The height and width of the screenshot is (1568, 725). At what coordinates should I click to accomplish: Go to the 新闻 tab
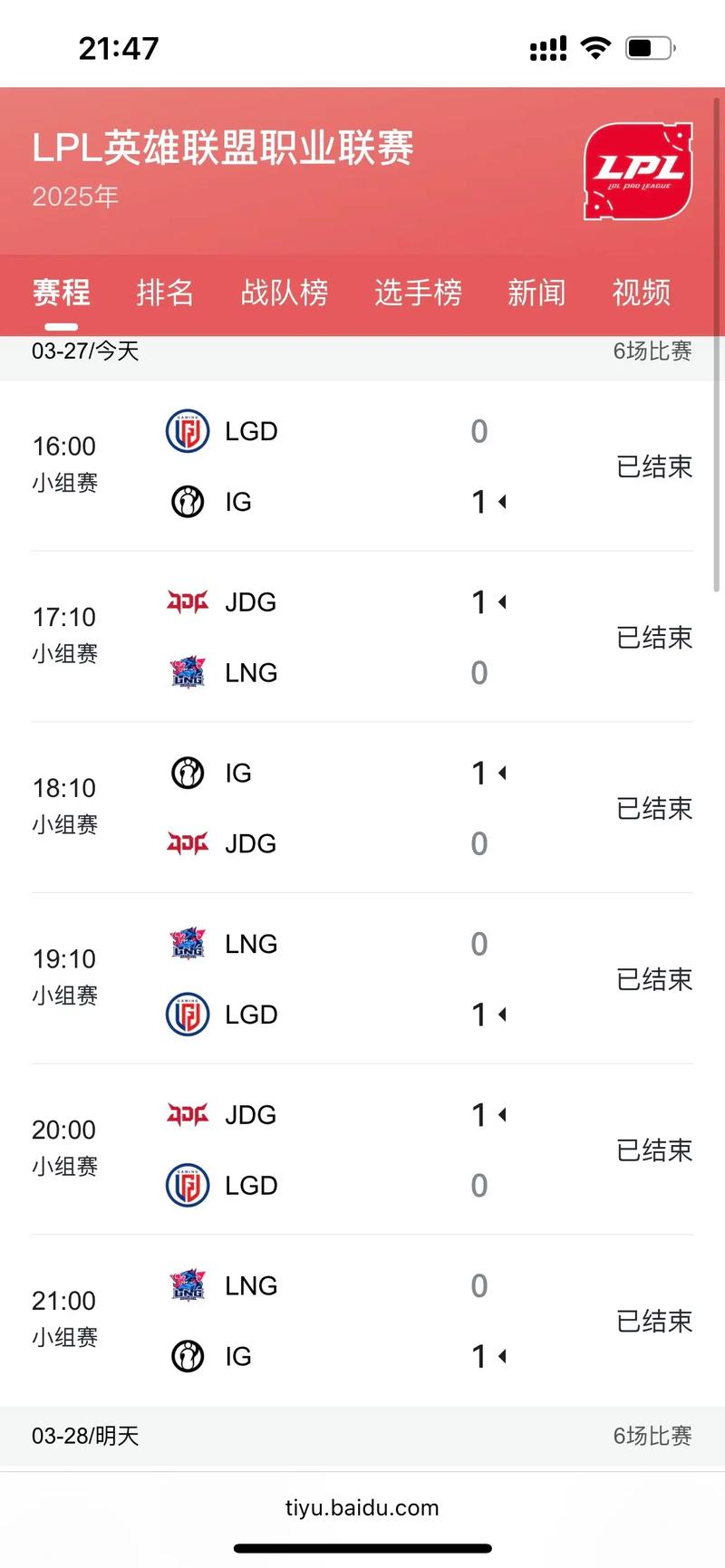pos(536,293)
